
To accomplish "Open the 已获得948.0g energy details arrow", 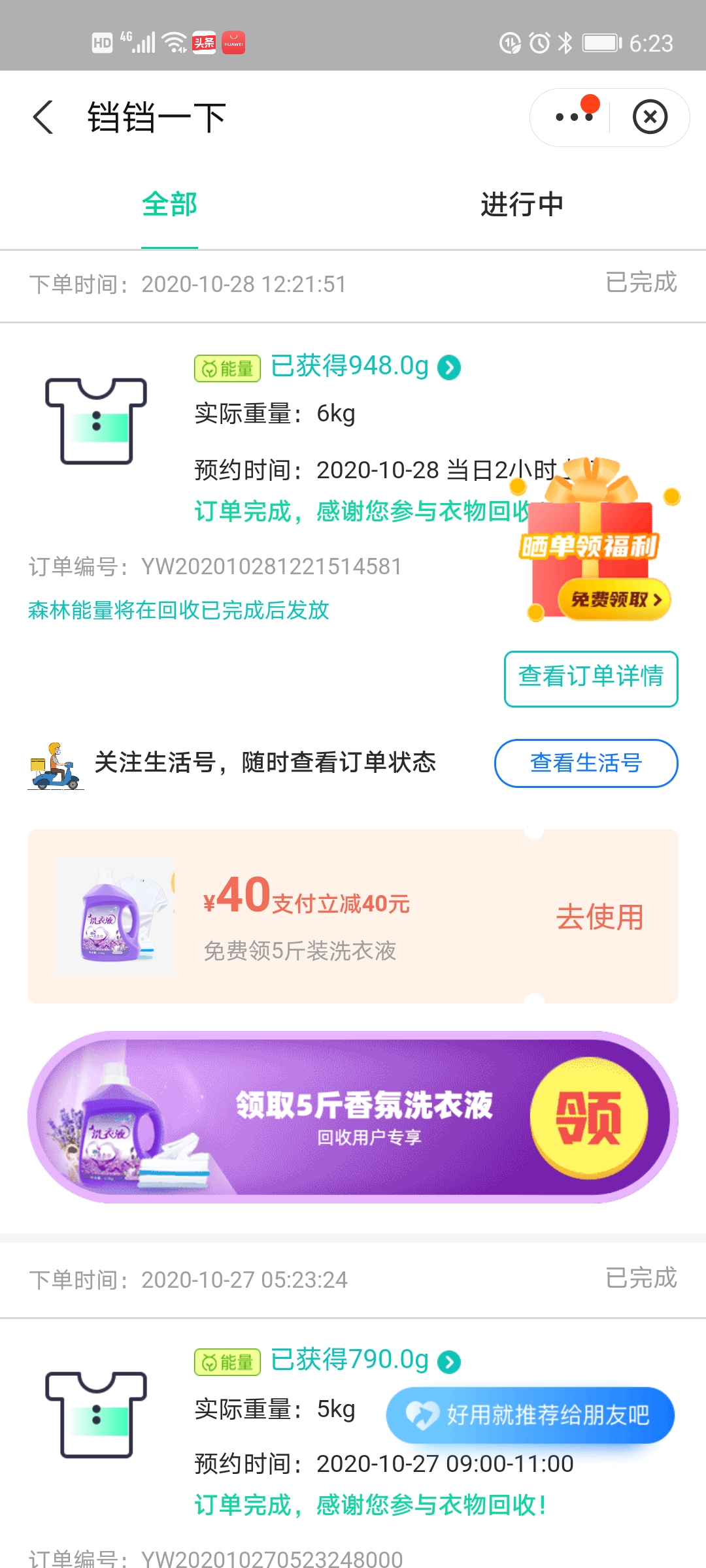I will [x=449, y=367].
